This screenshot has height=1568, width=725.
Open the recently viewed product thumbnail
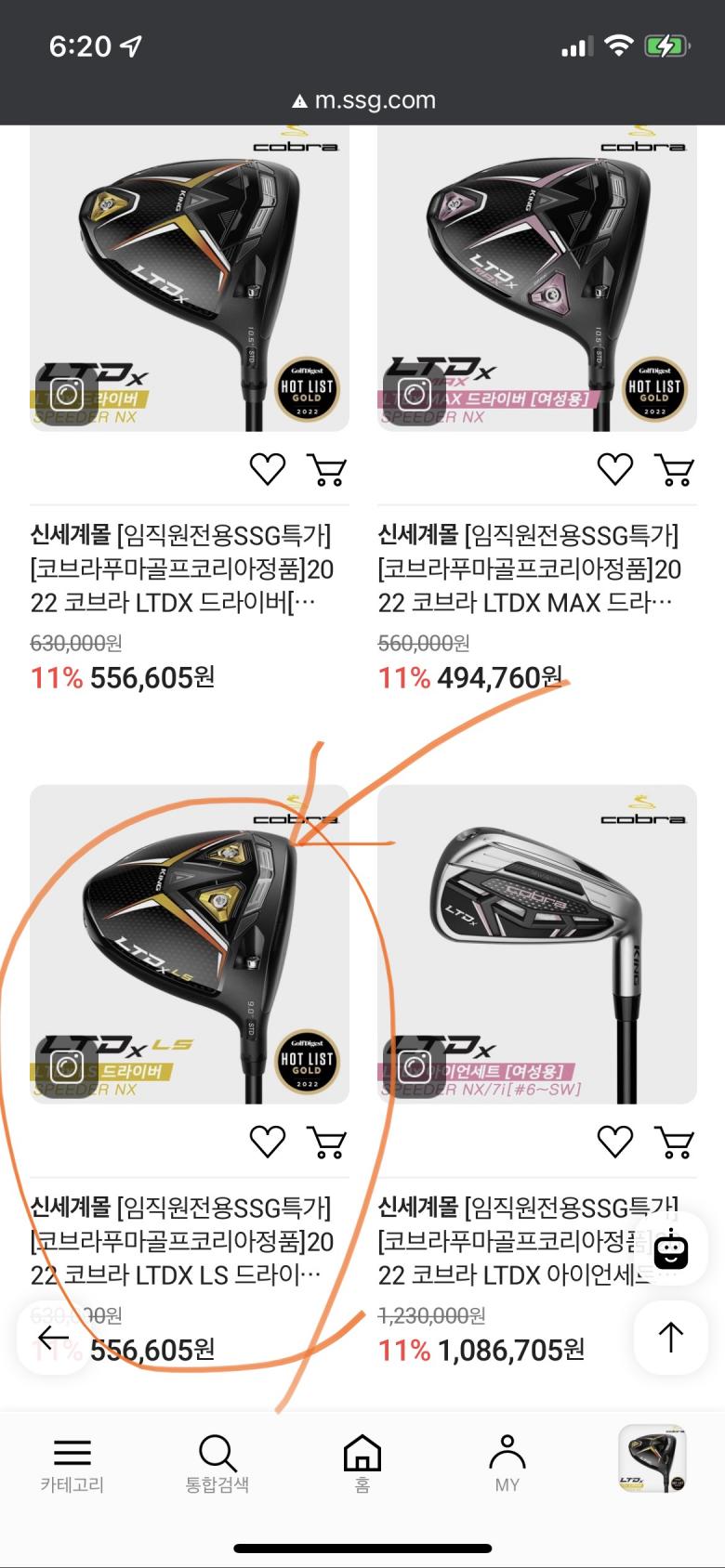click(652, 1458)
